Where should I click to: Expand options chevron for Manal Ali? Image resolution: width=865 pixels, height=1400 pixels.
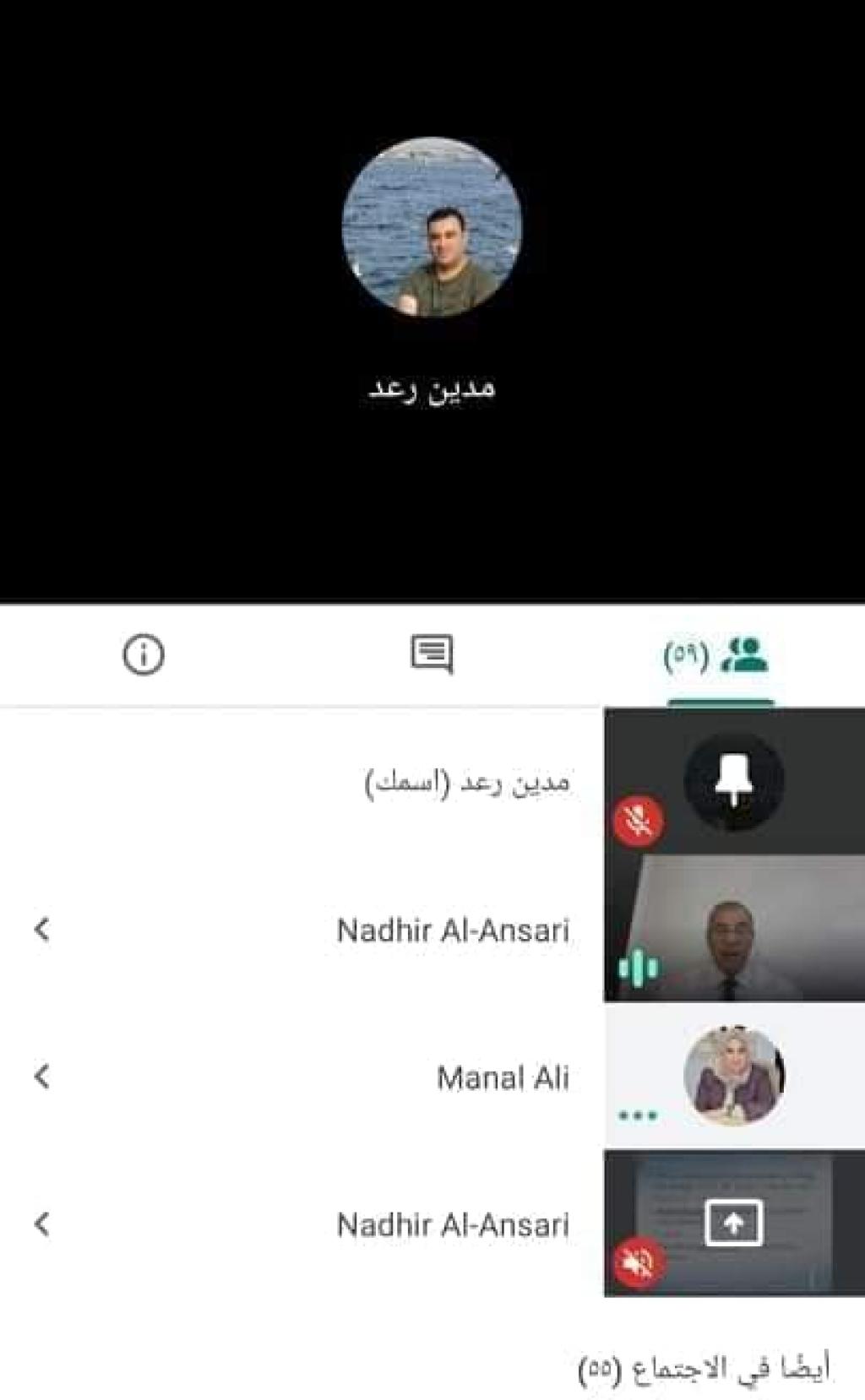click(41, 1077)
